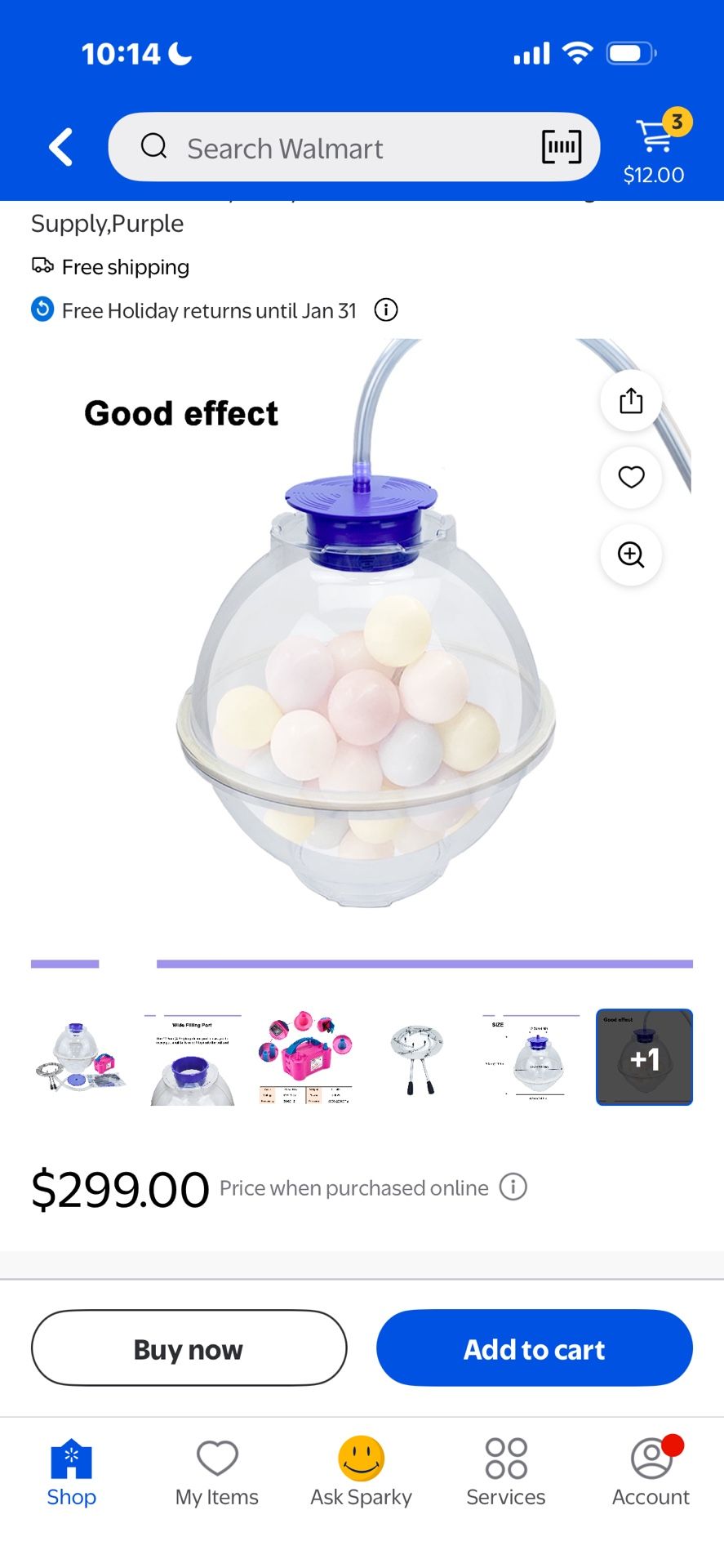Open Ask Sparky smiley assistant

click(360, 1470)
